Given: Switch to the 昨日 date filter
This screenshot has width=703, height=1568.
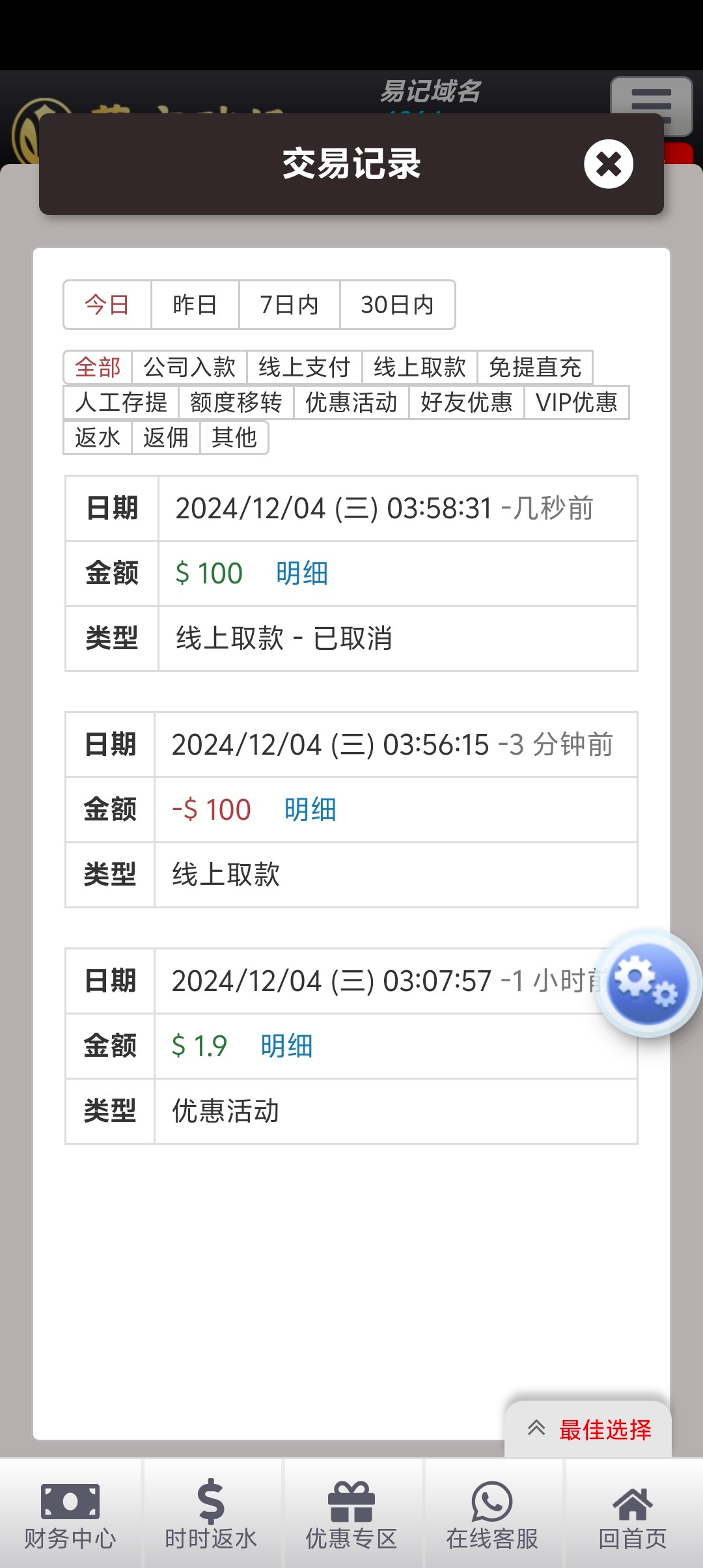Looking at the screenshot, I should [195, 305].
